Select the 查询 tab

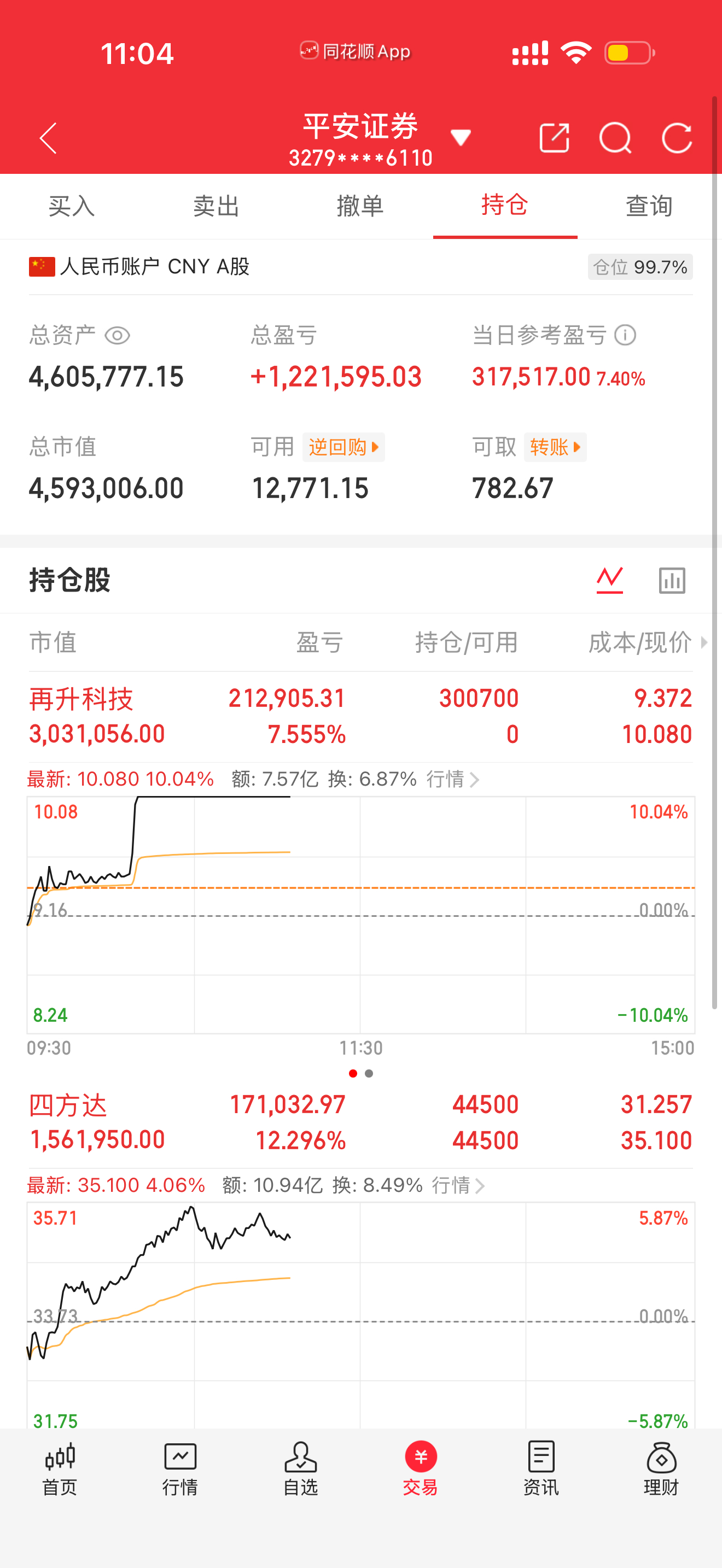(650, 206)
